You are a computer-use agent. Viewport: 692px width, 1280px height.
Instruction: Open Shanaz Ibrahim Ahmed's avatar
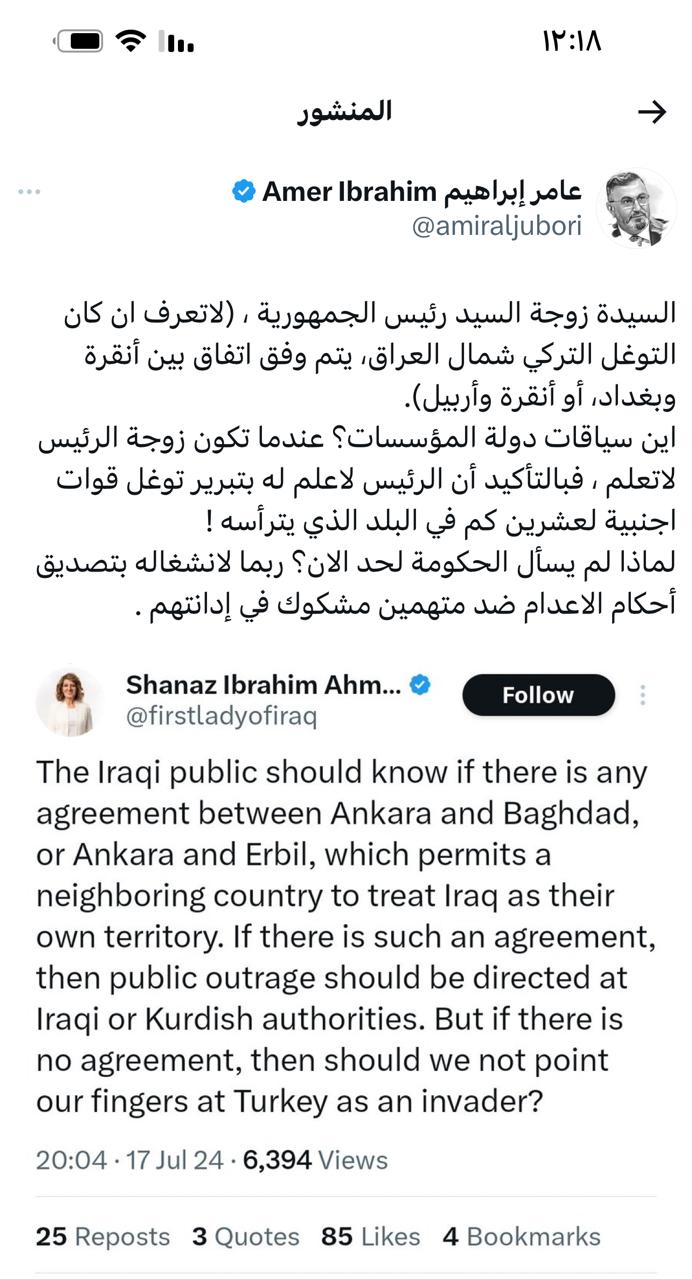click(x=69, y=703)
